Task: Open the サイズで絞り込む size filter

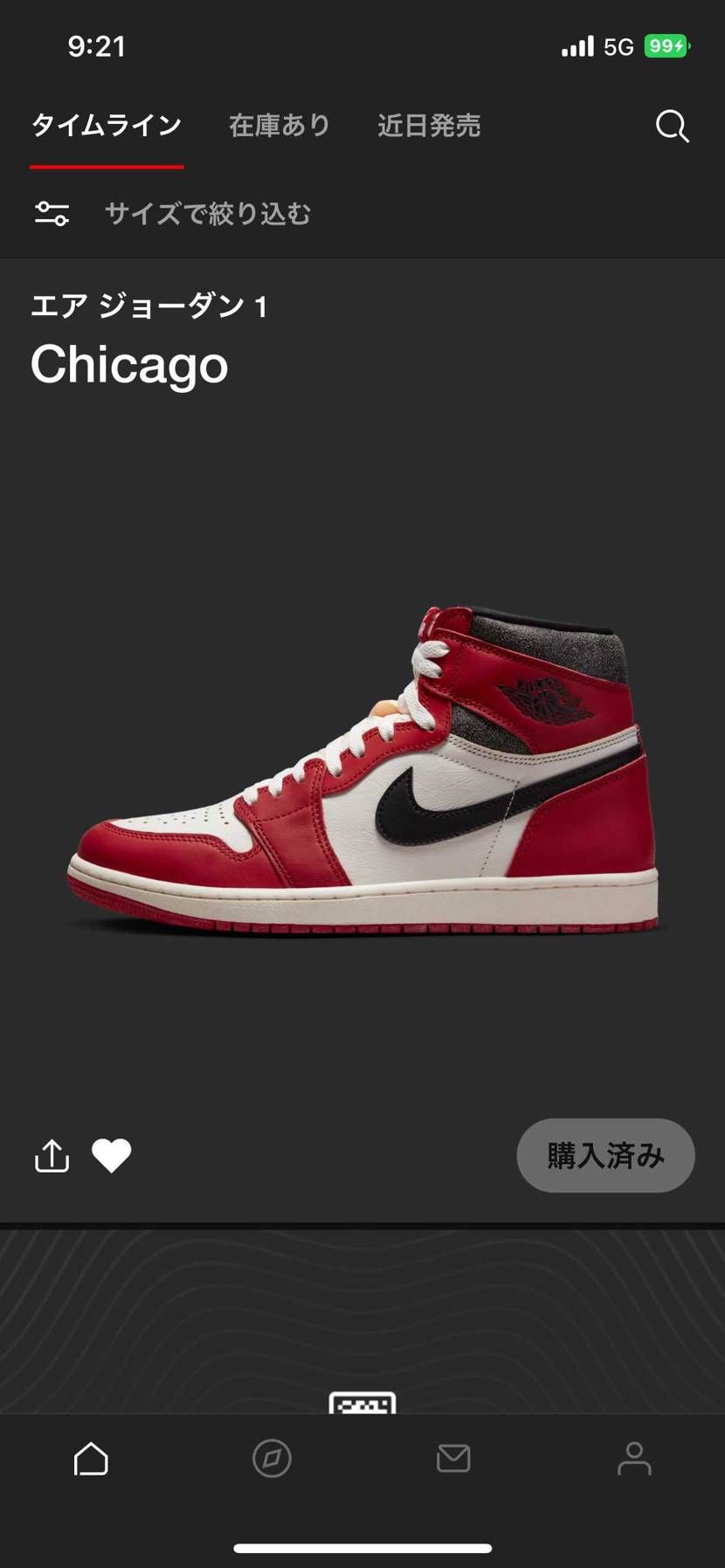Action: 173,214
